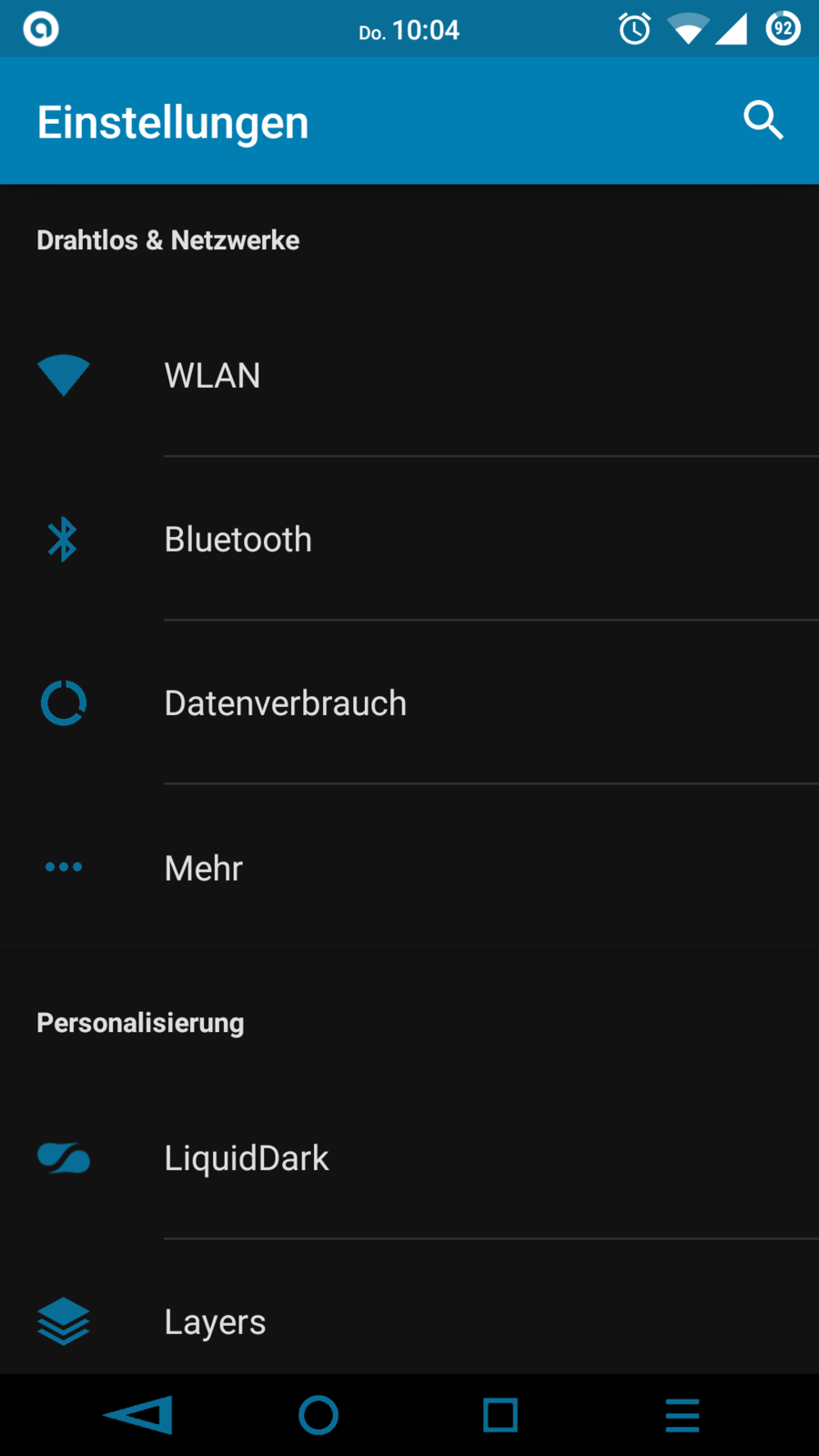The height and width of the screenshot is (1456, 819).
Task: Go back using the navigation bar
Action: [x=138, y=1415]
